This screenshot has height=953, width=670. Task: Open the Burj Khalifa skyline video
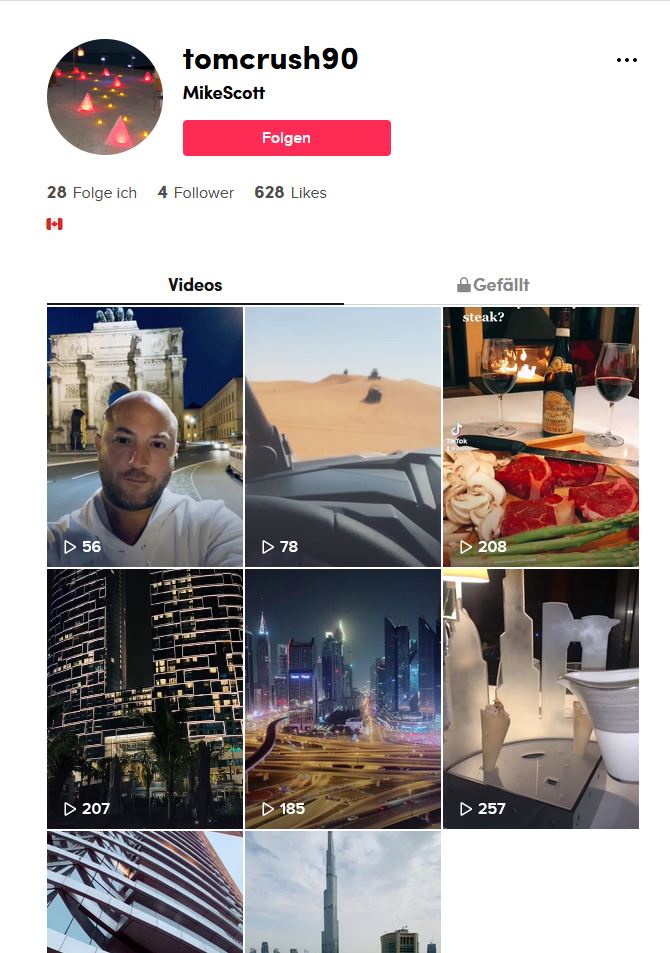pyautogui.click(x=342, y=892)
